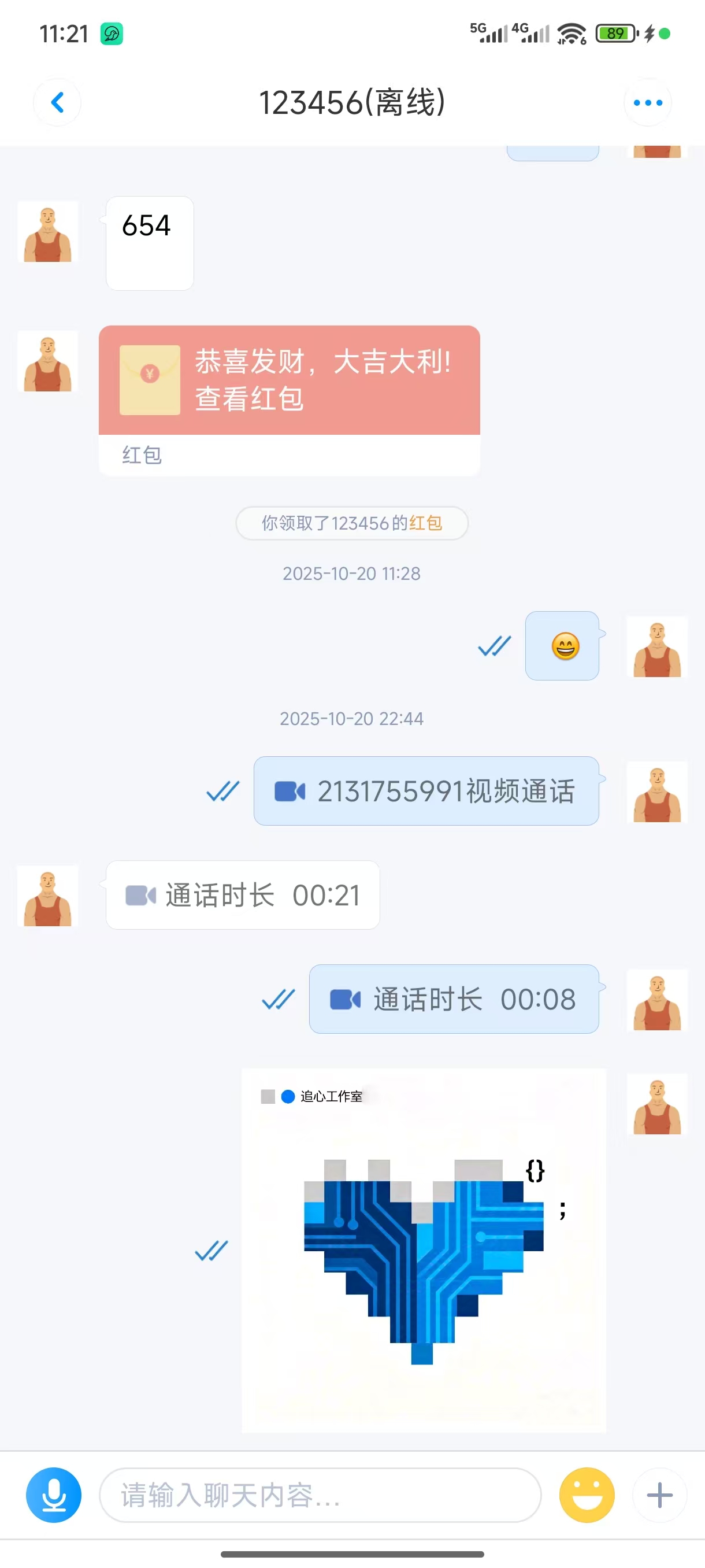This screenshot has height=1568, width=705.
Task: Tap the chat title 123456(离线)
Action: (352, 102)
